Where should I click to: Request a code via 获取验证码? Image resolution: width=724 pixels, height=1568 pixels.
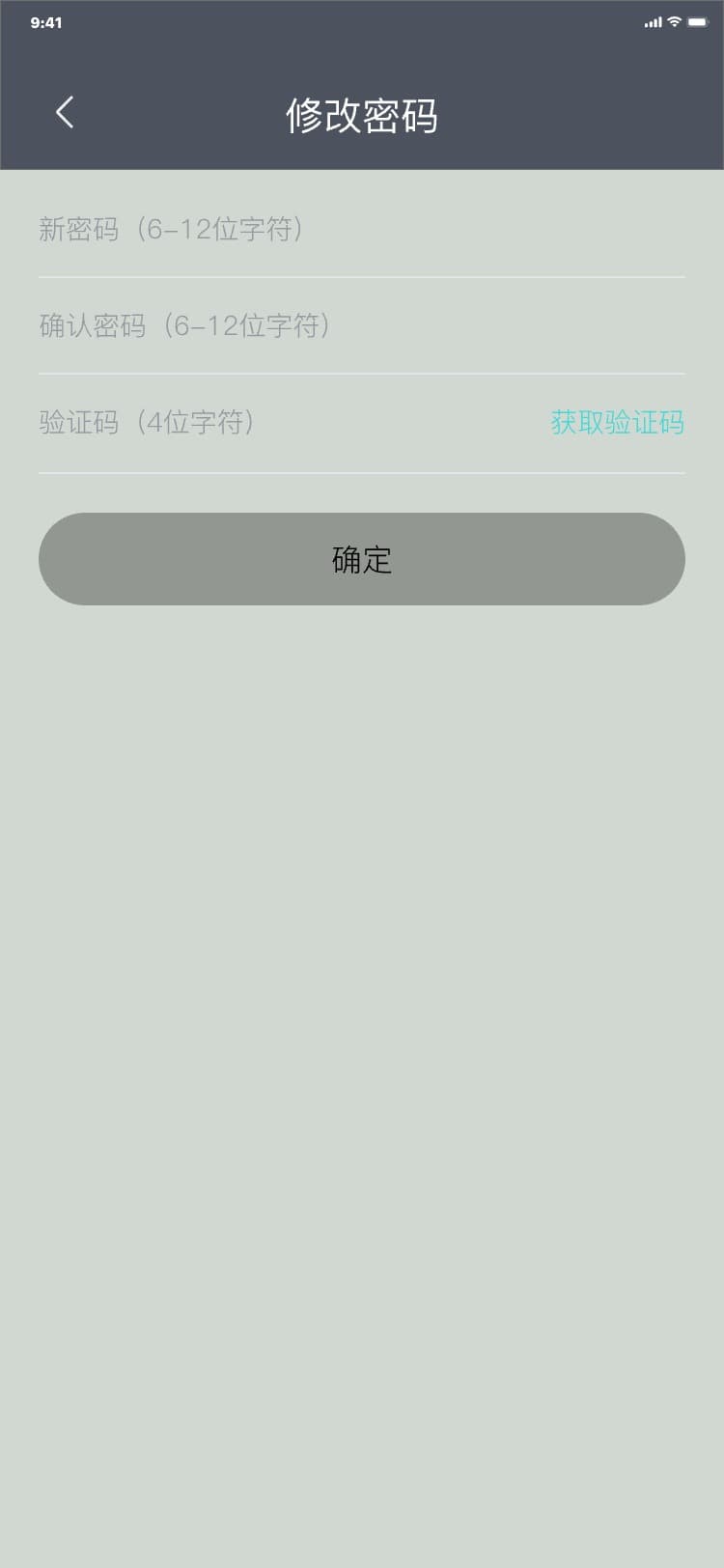[617, 423]
